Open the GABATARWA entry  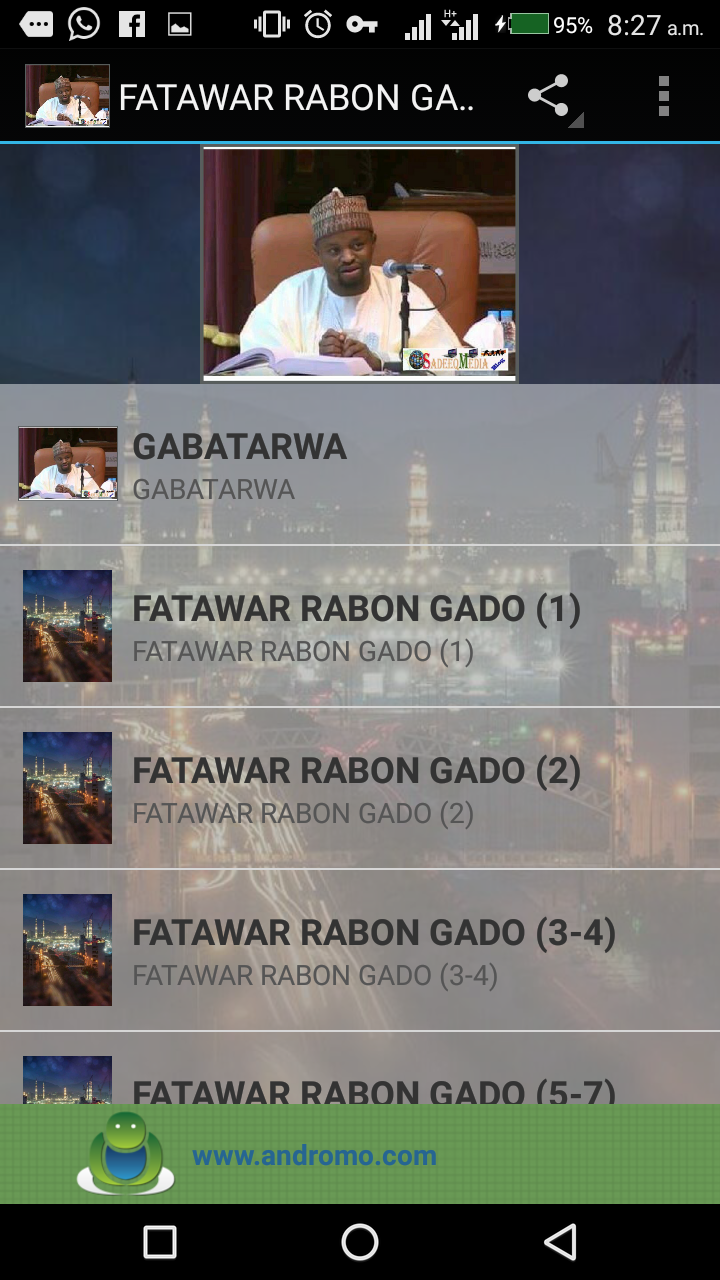click(360, 464)
